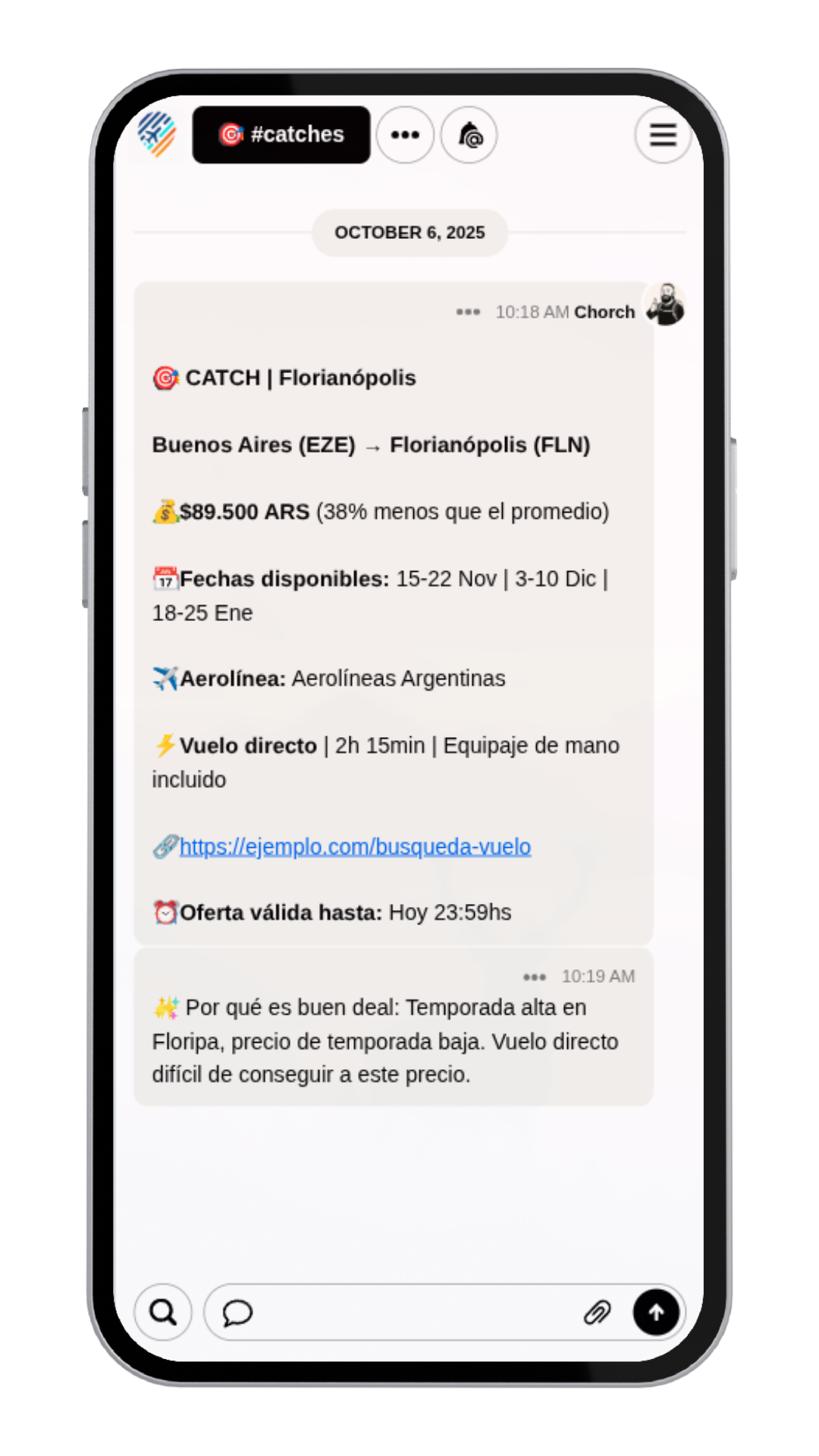View Chorch's profile avatar
This screenshot has height=1456, width=819.
pos(666,305)
